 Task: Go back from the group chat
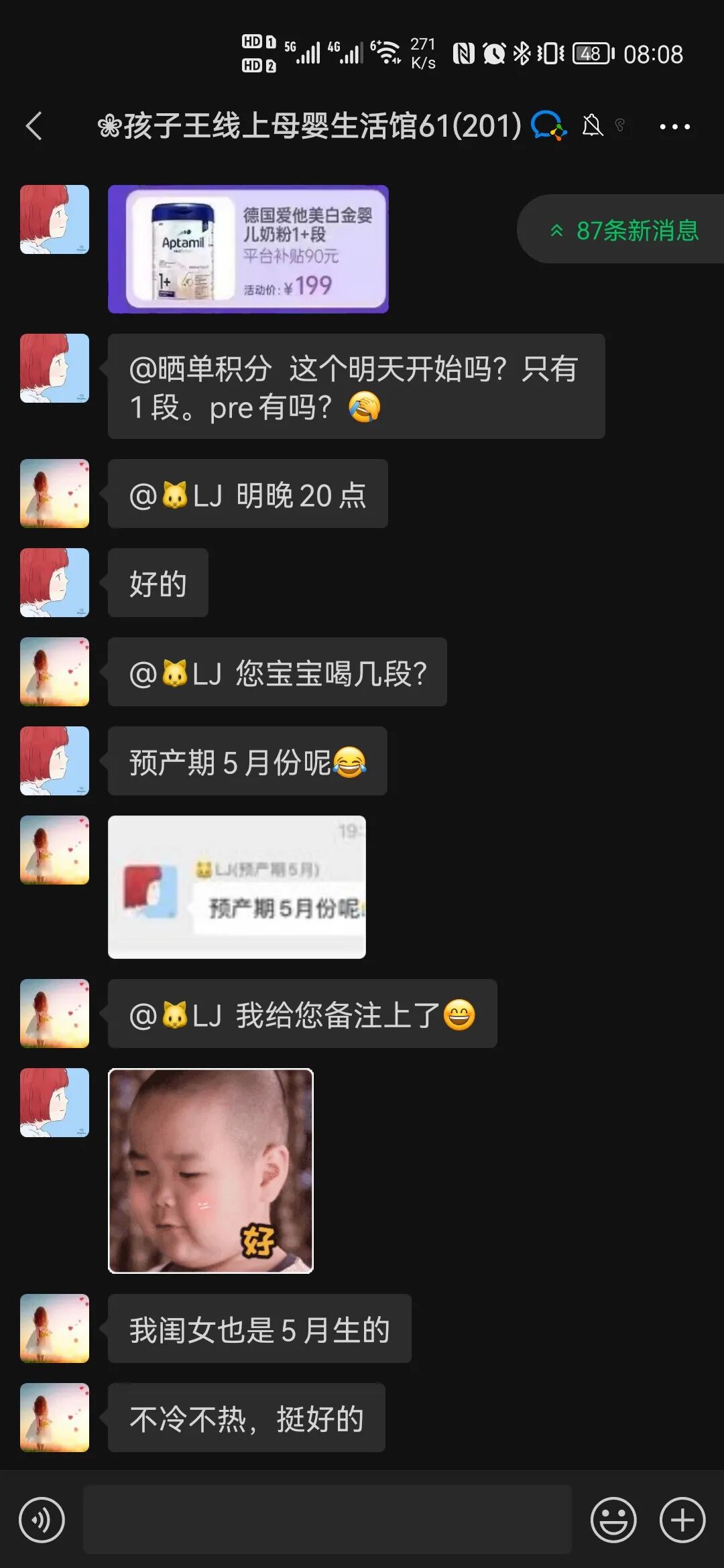click(x=34, y=126)
